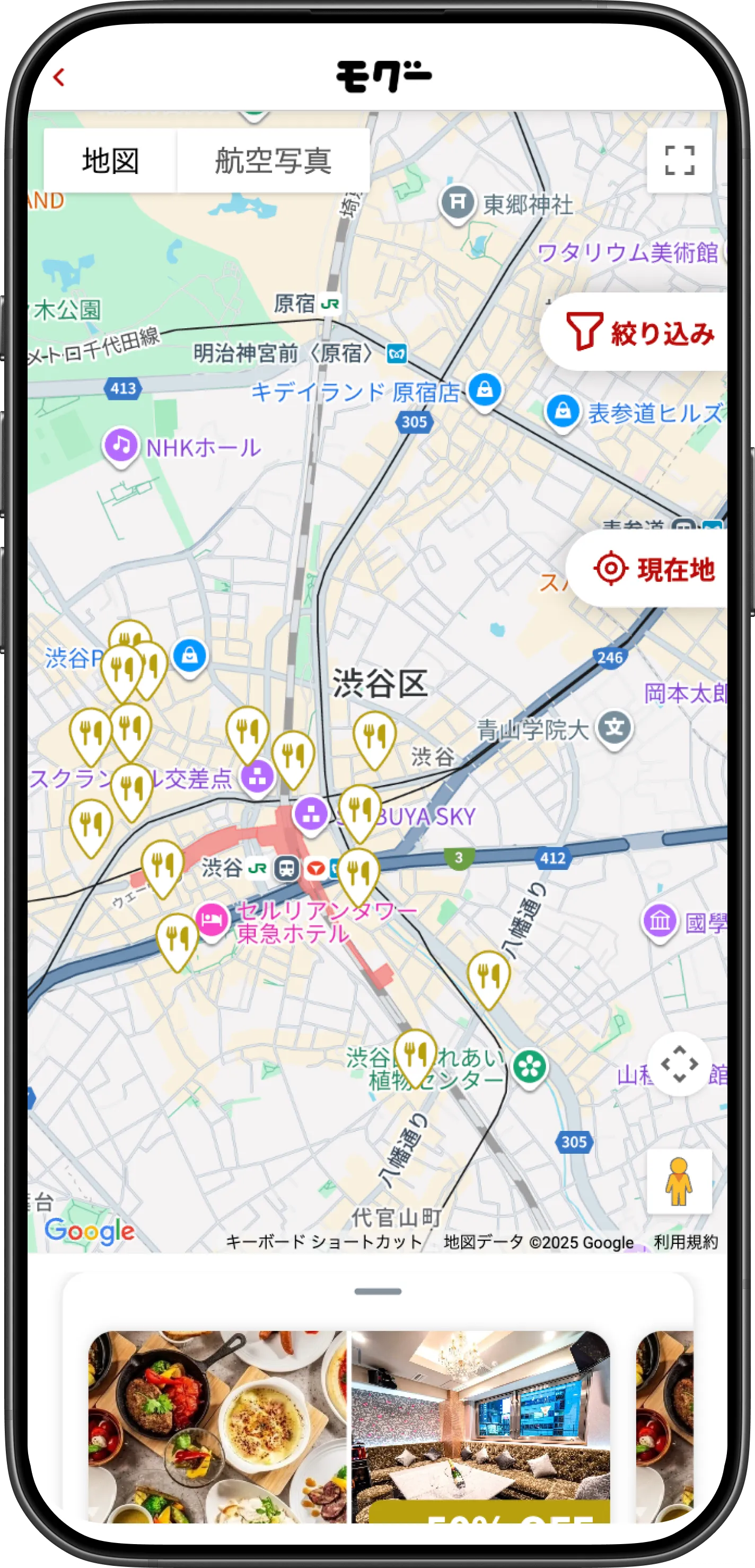Toggle fullscreen map view

point(679,161)
